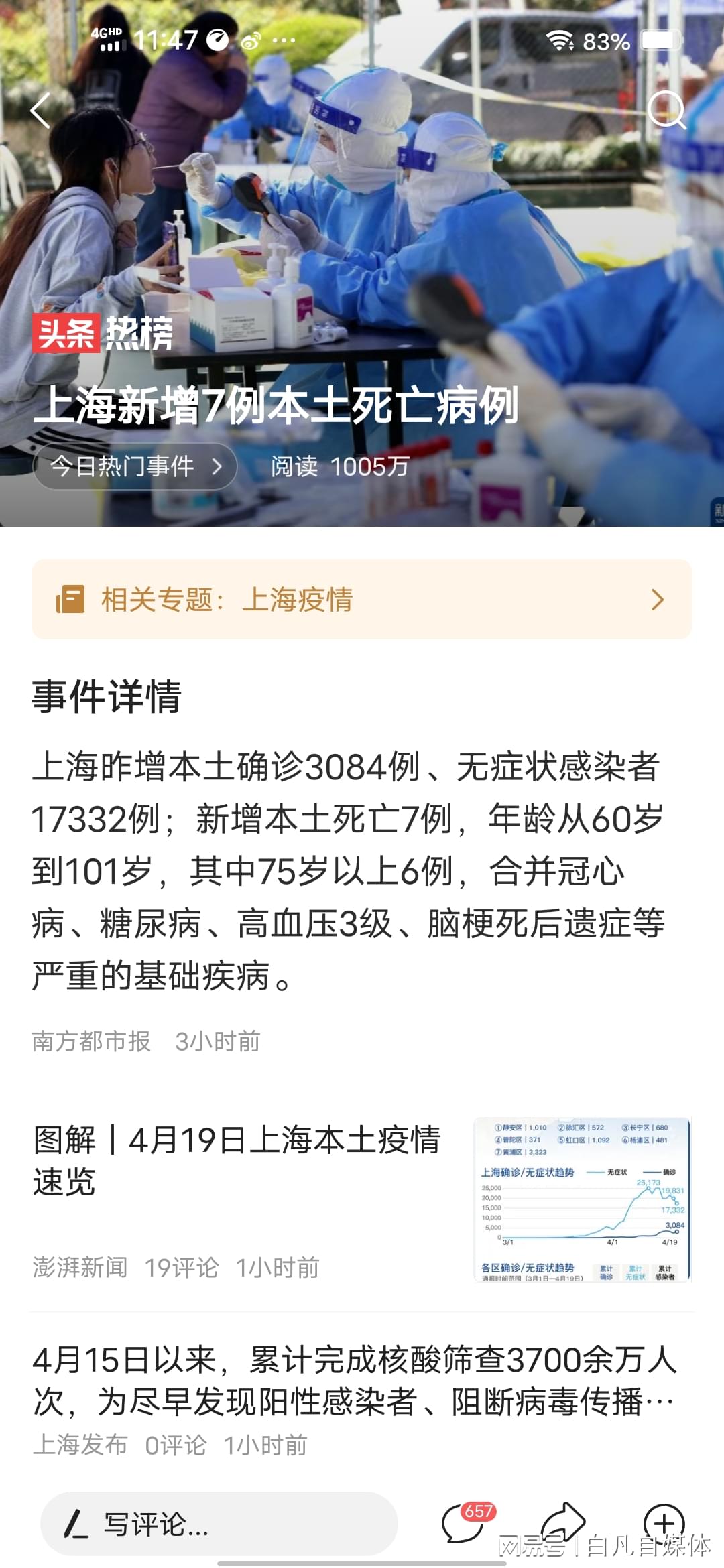
Task: View the chart thumbnail of 澎湃新闻 article
Action: (582, 1199)
